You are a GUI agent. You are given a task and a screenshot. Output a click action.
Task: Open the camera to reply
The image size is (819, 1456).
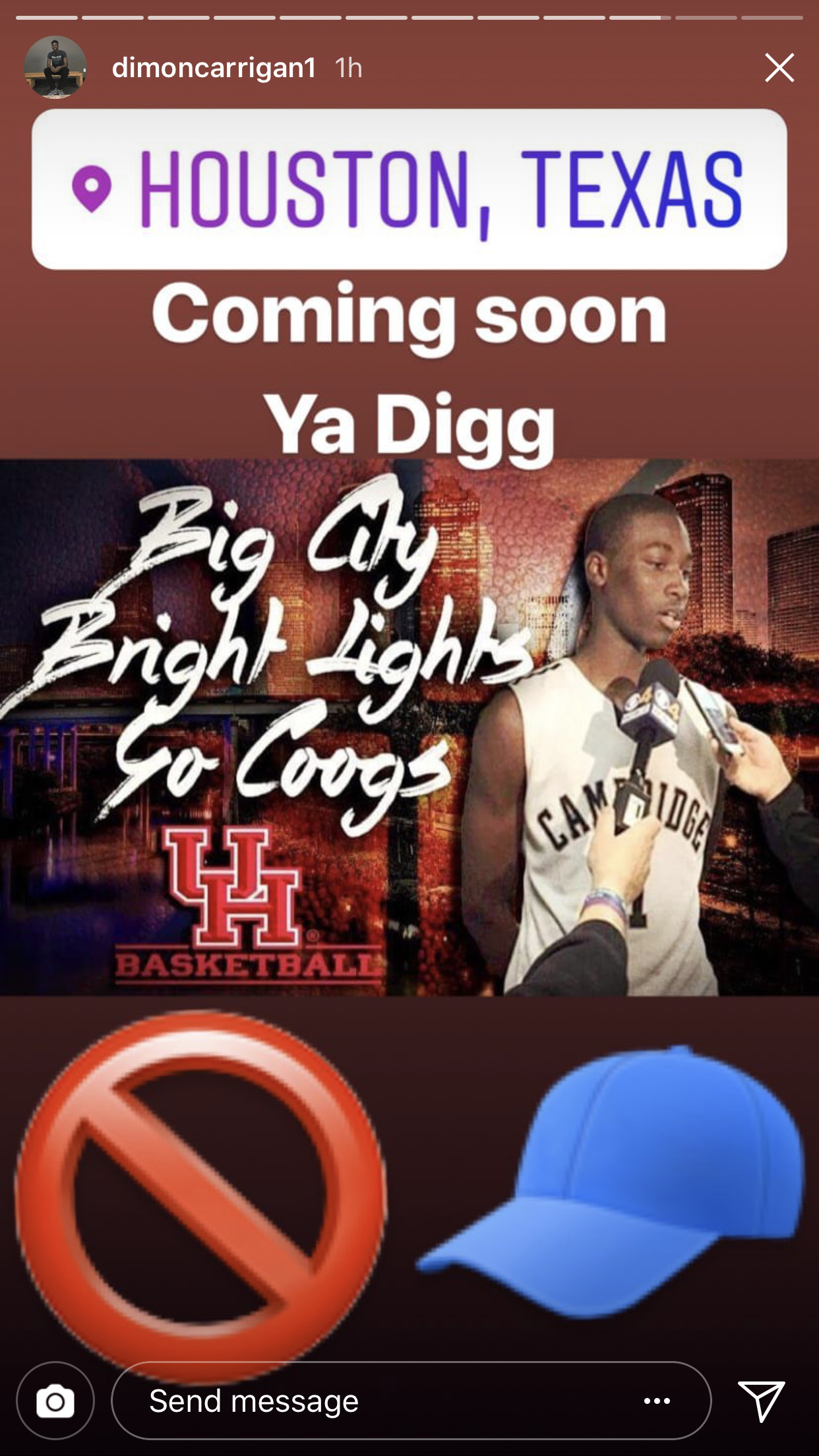tap(55, 1401)
